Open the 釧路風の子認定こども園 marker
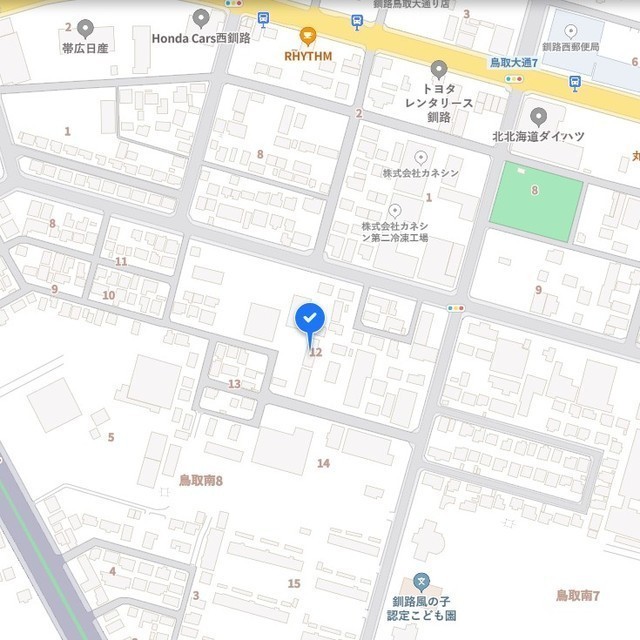This screenshot has height=640, width=640. tap(423, 581)
